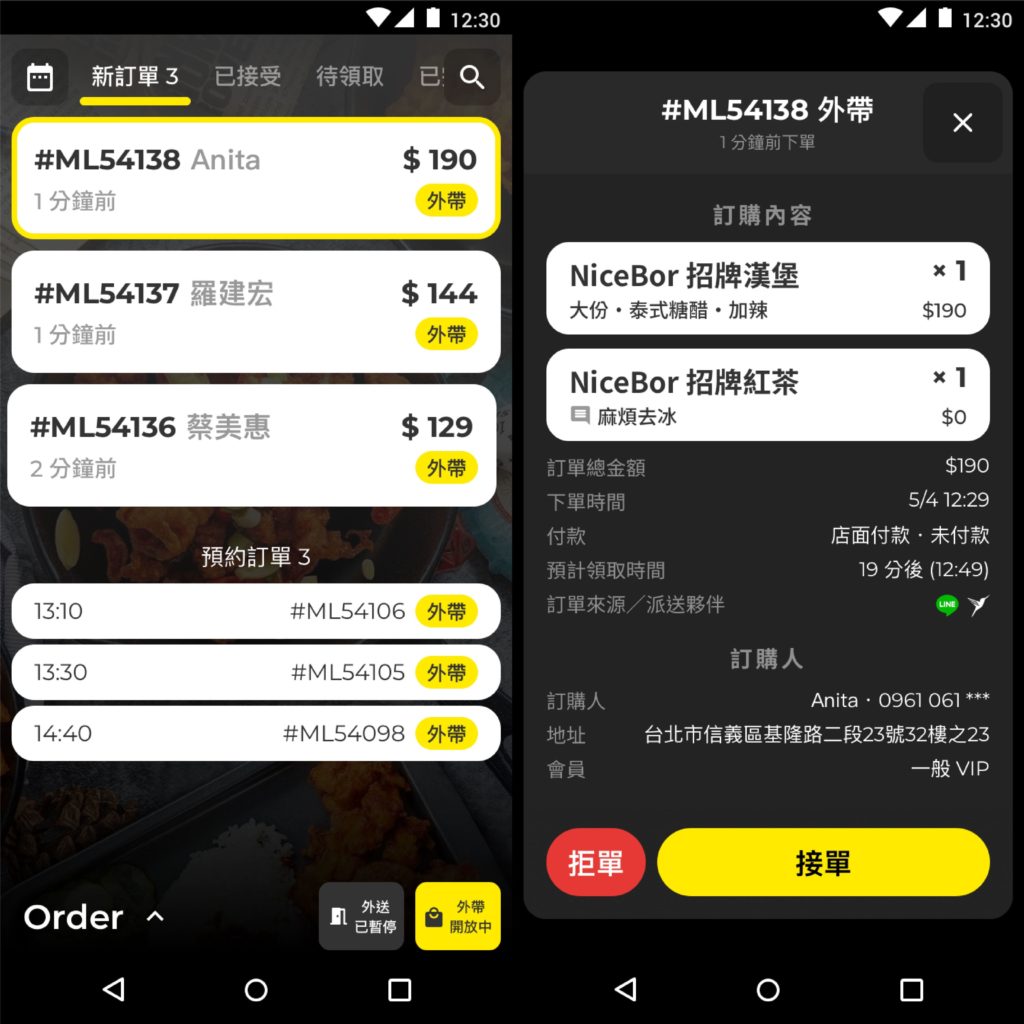Open the 14:40 reservation #ML54098
1024x1024 pixels.
tap(255, 733)
